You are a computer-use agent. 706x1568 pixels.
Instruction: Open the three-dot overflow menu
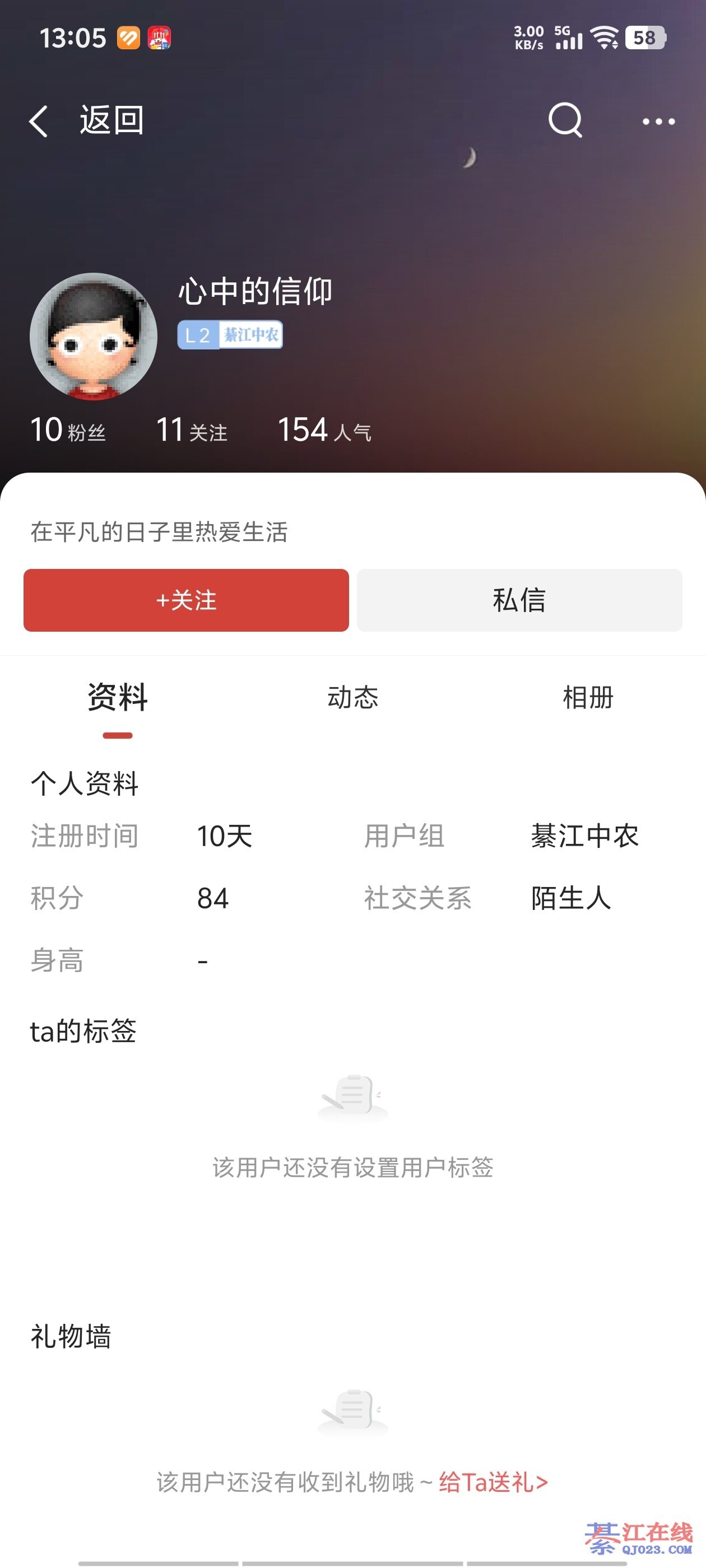point(658,121)
